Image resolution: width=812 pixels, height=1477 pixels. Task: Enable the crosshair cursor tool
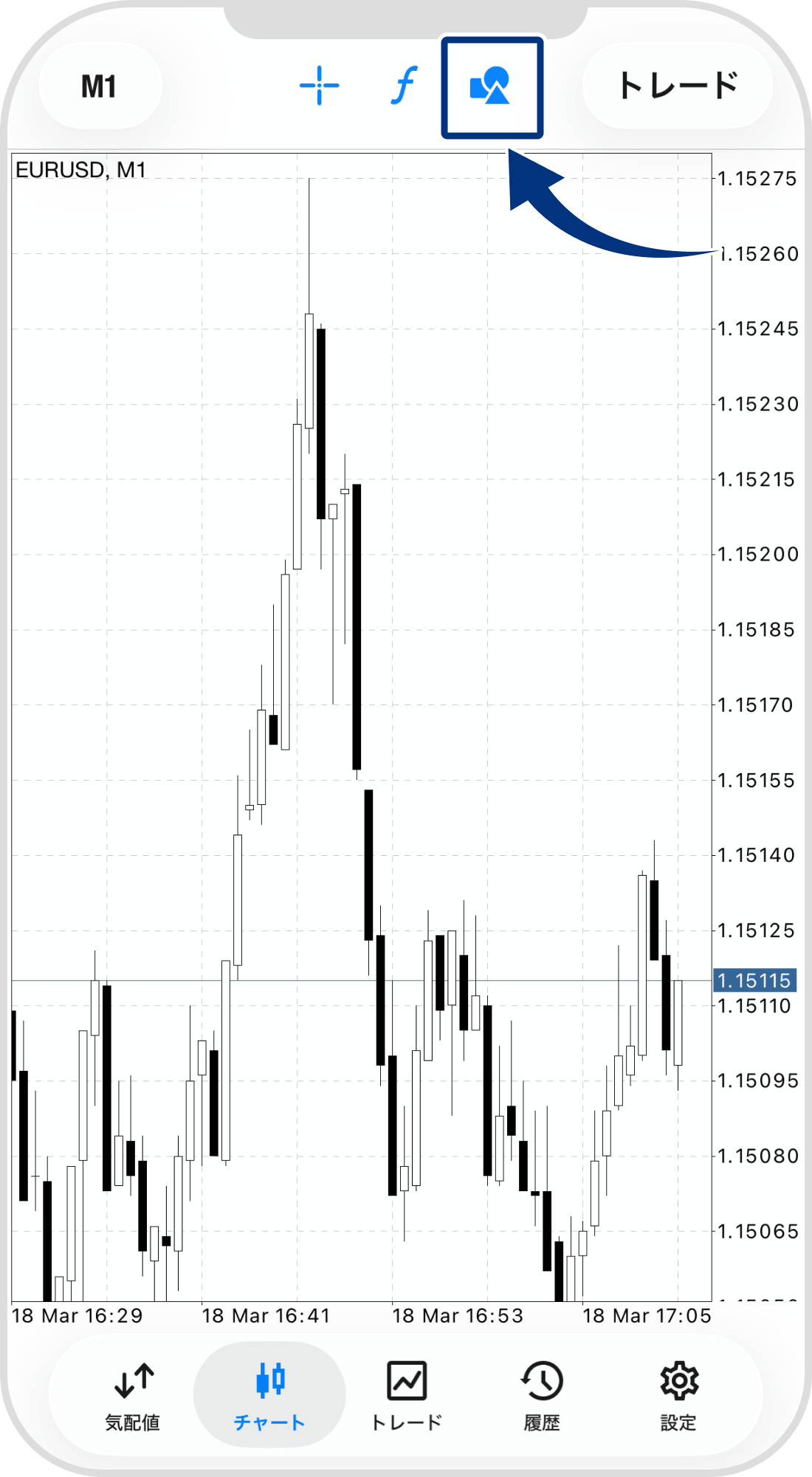319,86
